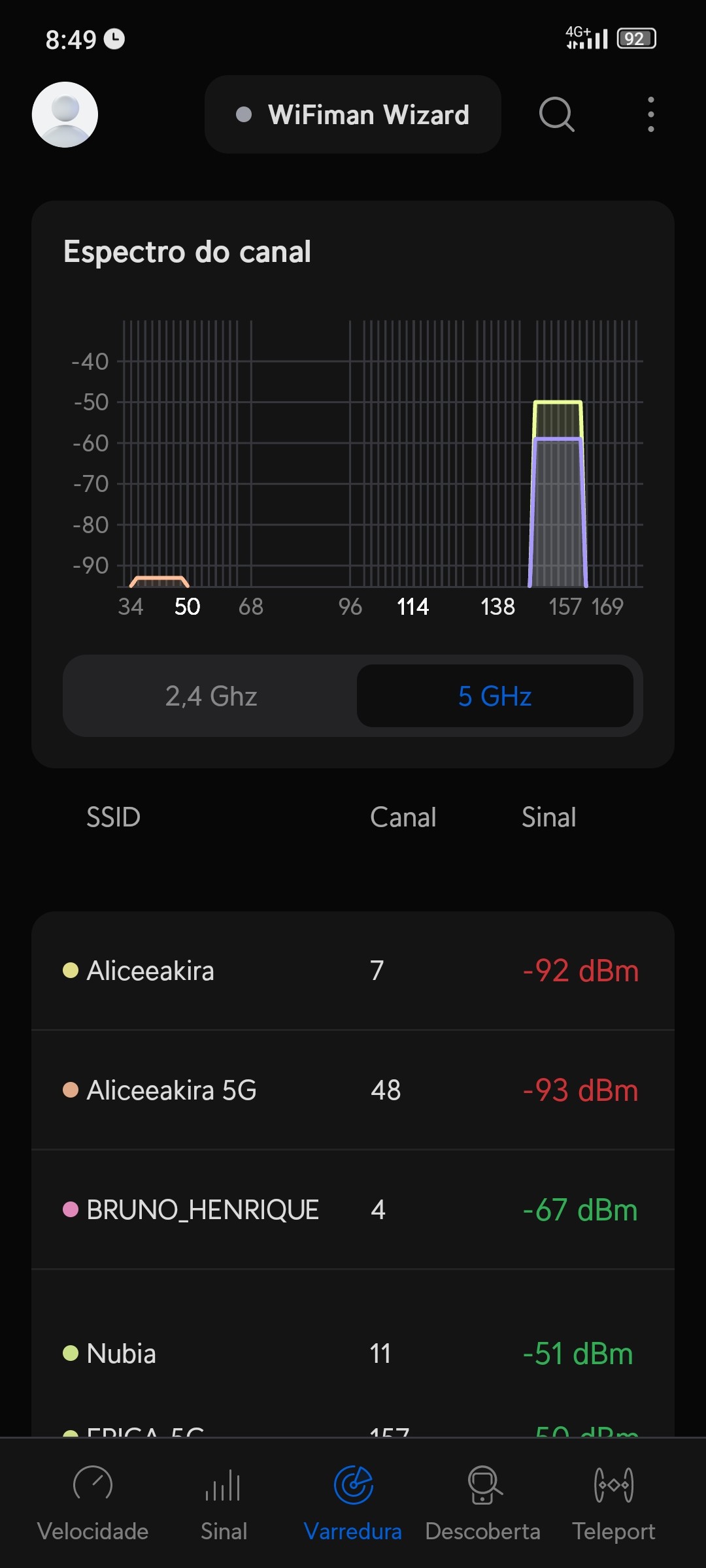Switch spectrum to 2,4 Ghz
Image resolution: width=706 pixels, height=1568 pixels.
pos(210,696)
